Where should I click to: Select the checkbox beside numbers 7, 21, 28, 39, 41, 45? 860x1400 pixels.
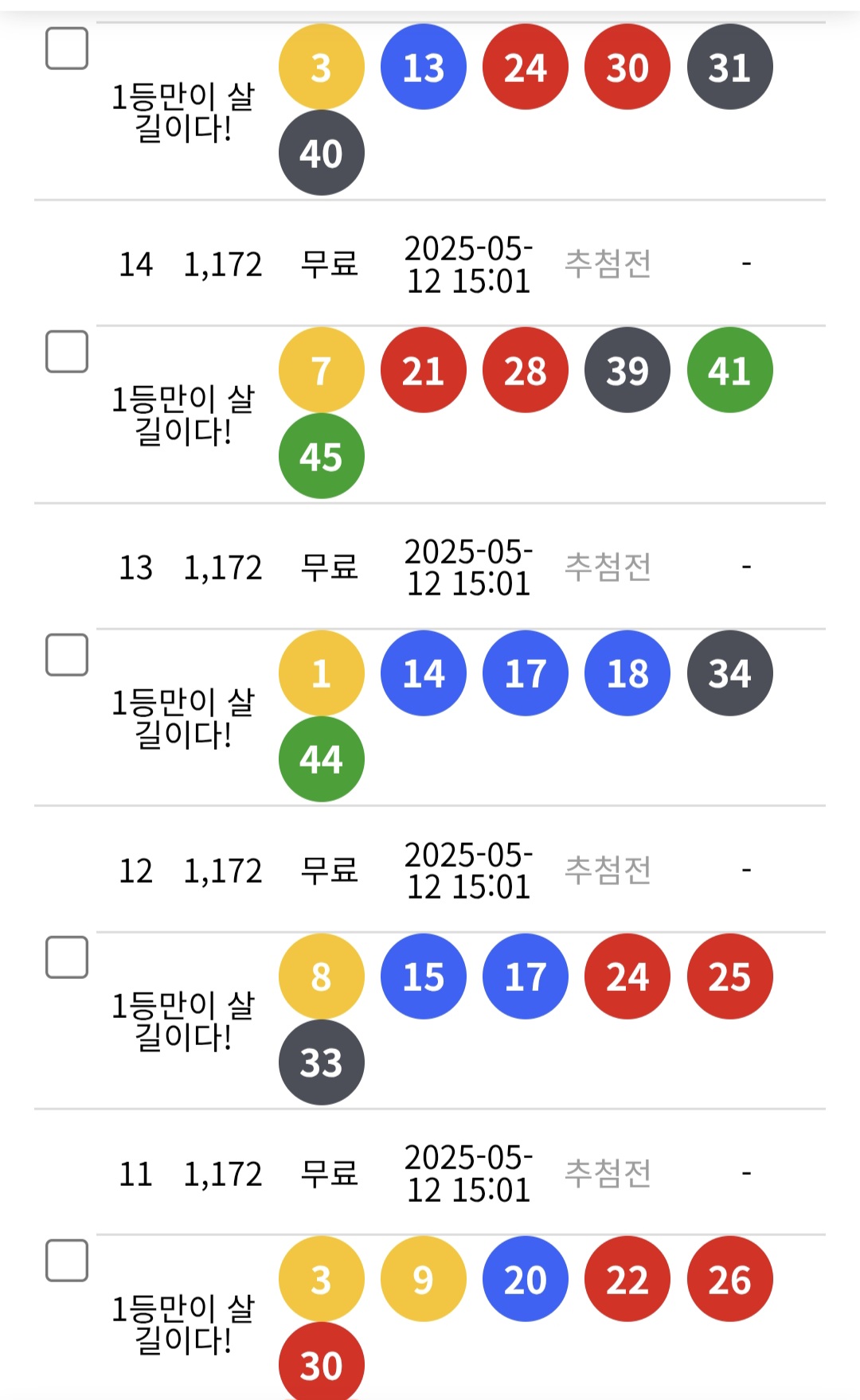pyautogui.click(x=67, y=352)
